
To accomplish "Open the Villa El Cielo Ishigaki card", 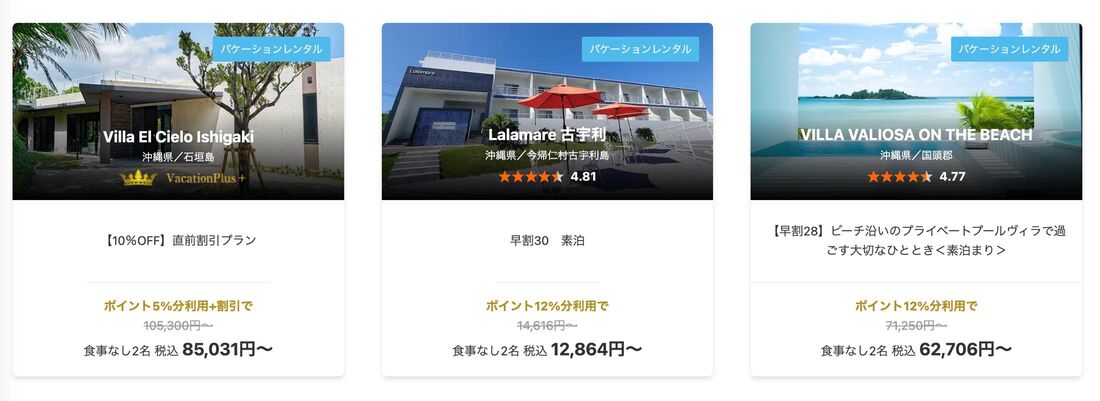I will 178,136.
